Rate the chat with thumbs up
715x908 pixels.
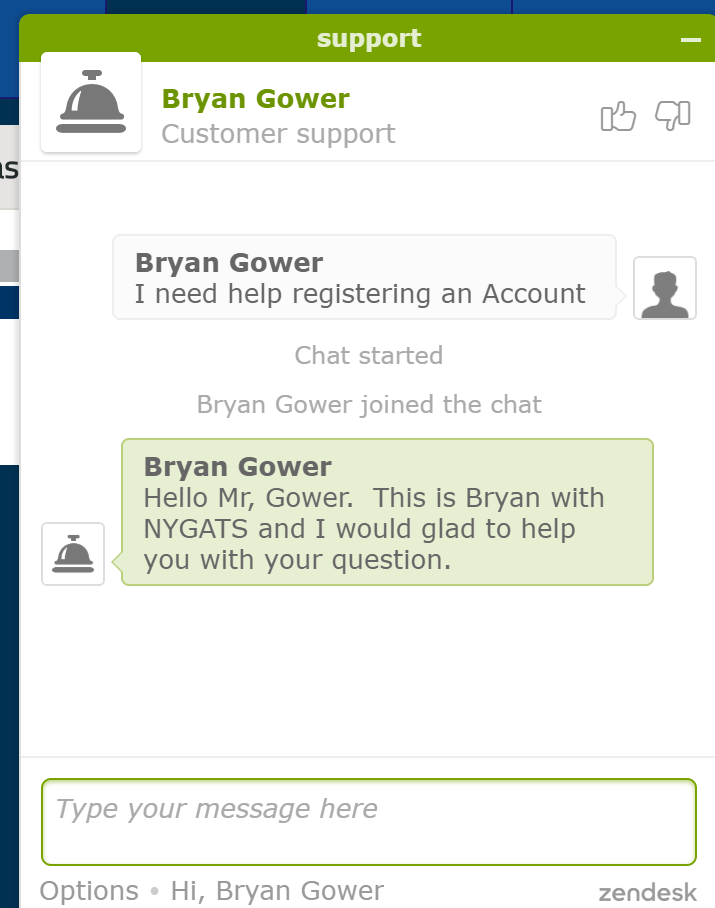[x=618, y=117]
